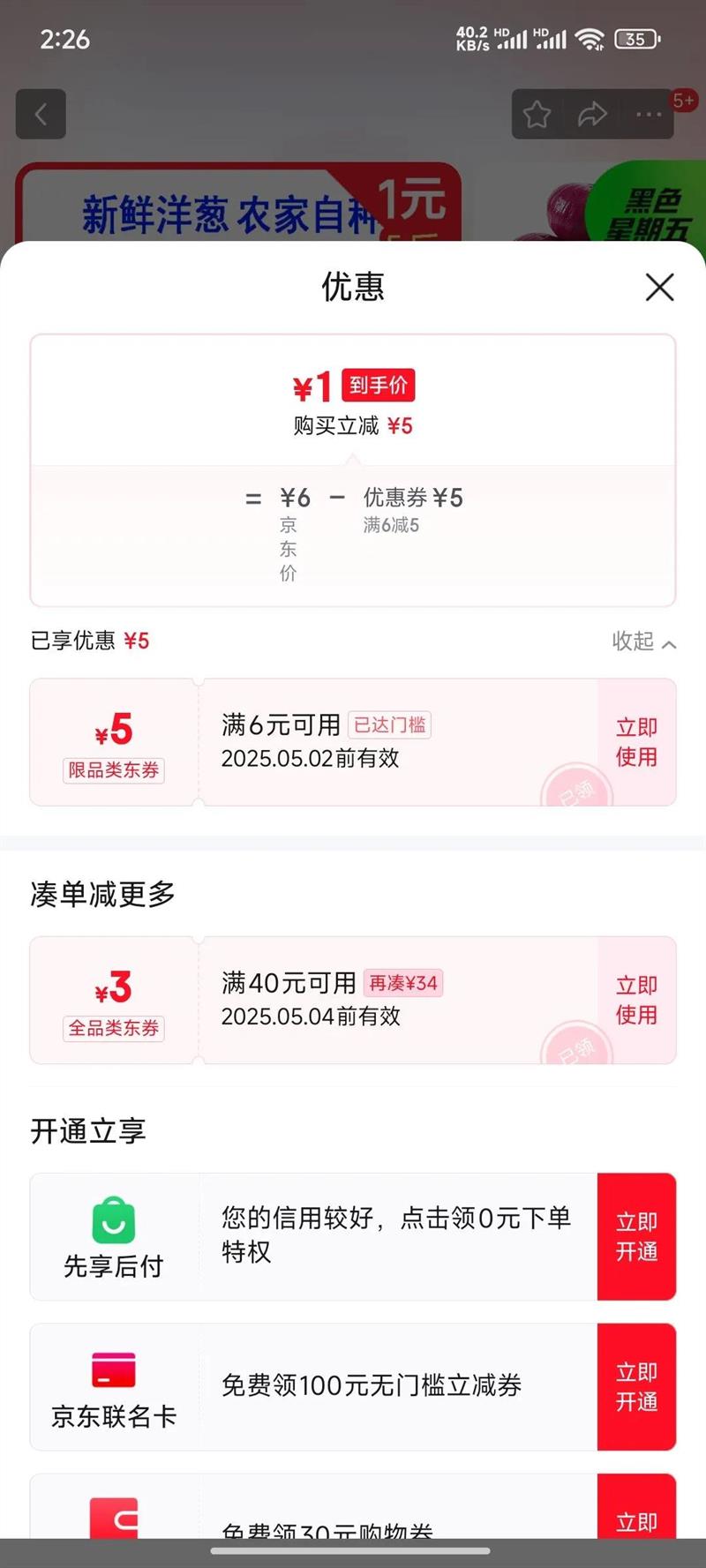Share this product page
Screen dimensions: 706x1568
(592, 114)
